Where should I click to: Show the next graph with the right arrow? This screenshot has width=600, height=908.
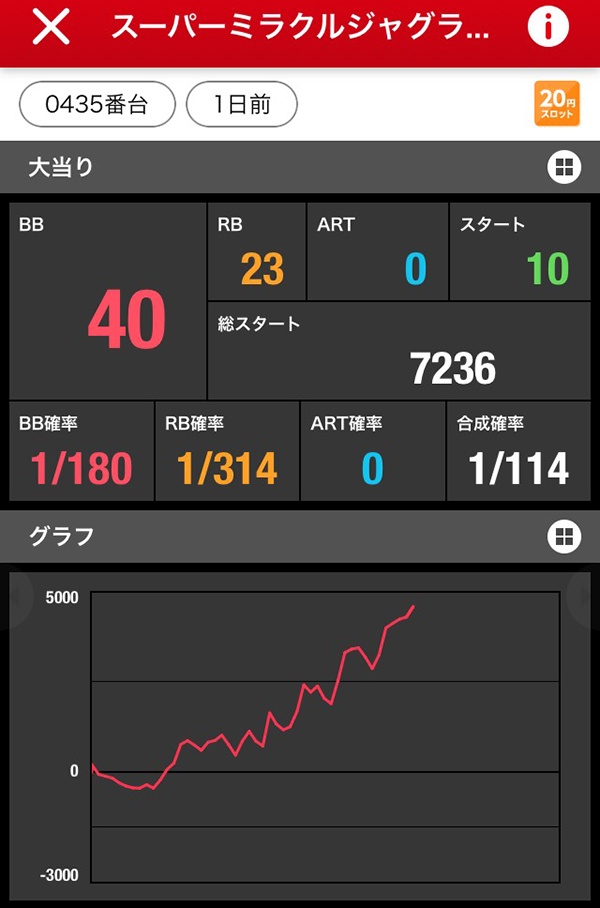coord(585,597)
